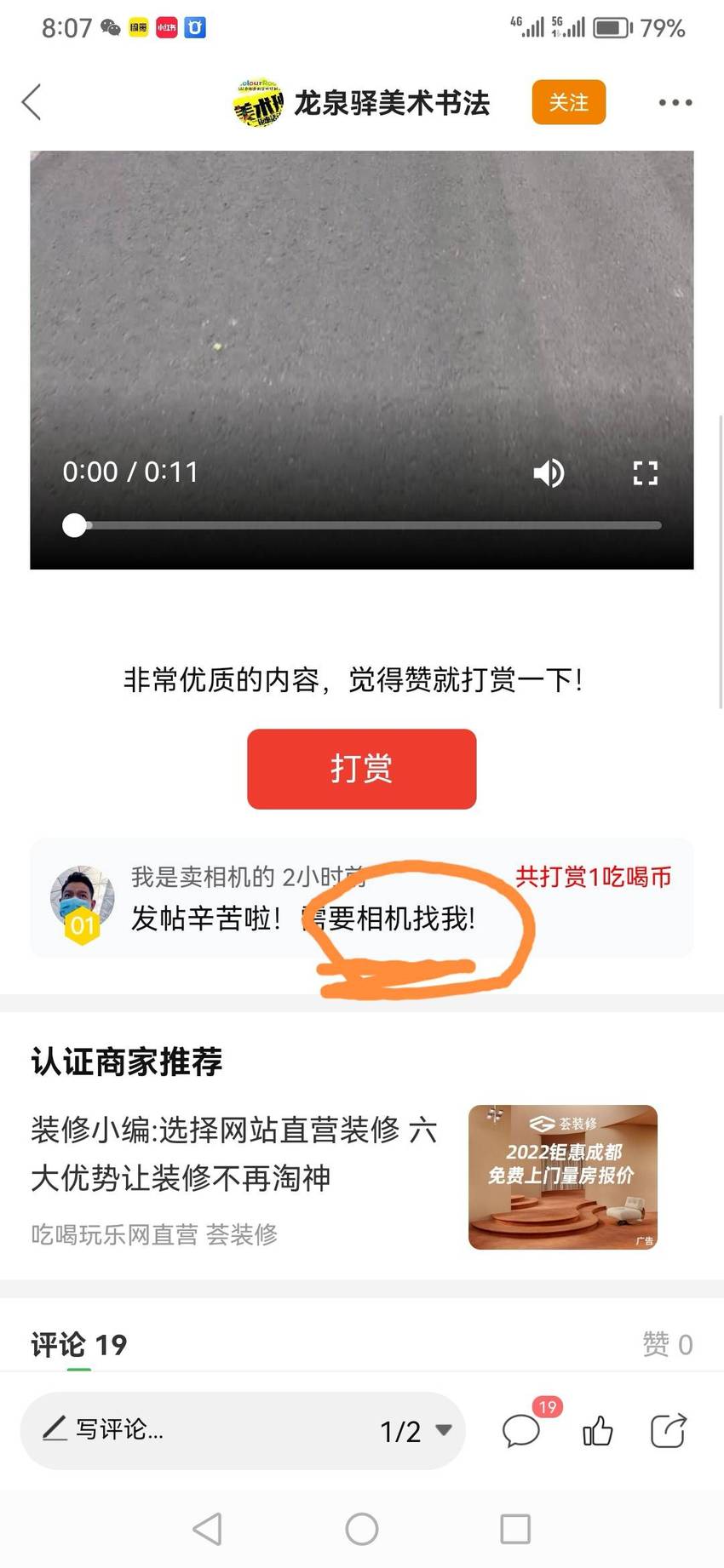This screenshot has width=724, height=1568.
Task: Like this post with the thumbs-up
Action: pyautogui.click(x=598, y=1431)
